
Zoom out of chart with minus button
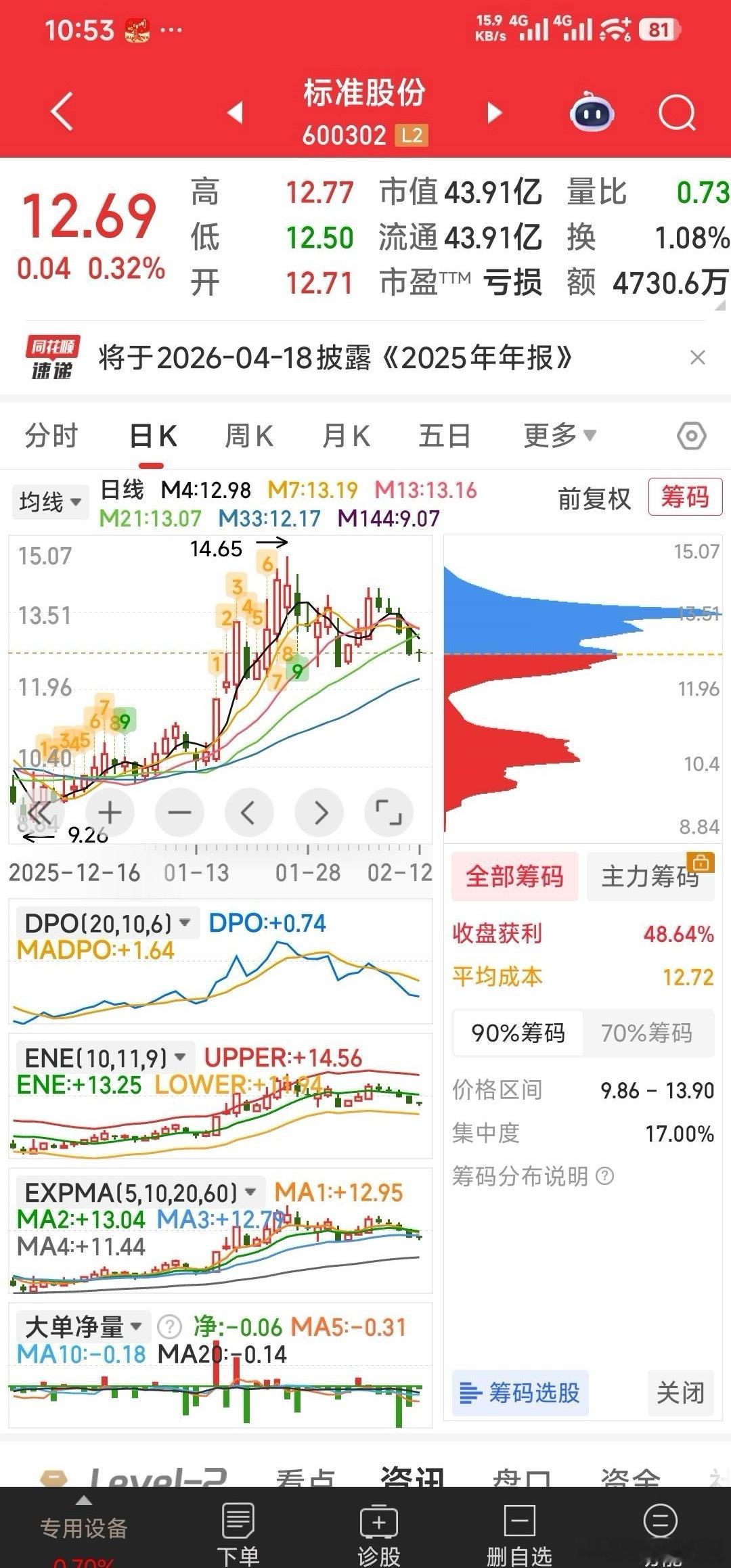[x=179, y=811]
